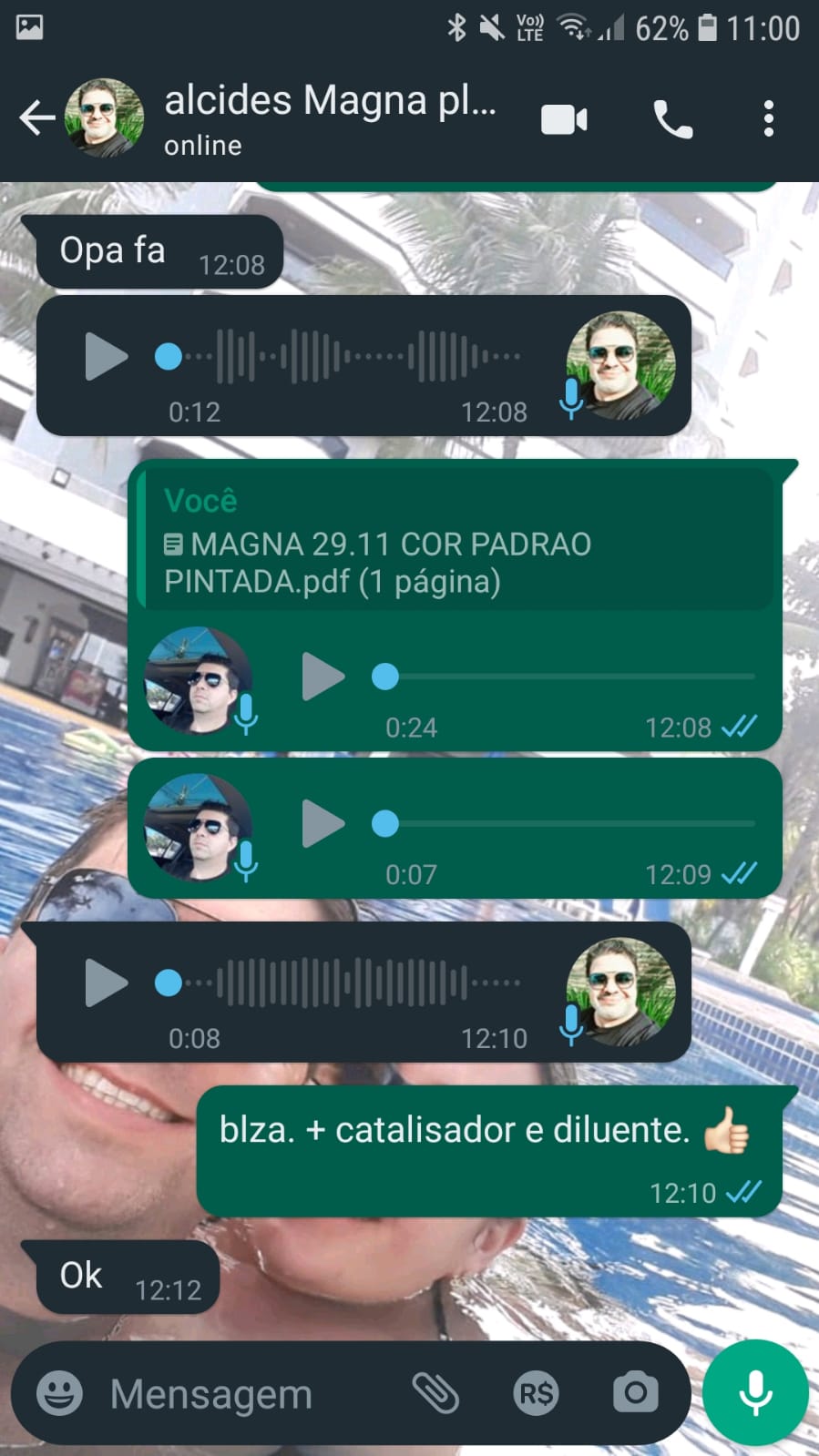Open the emoji picker
The height and width of the screenshot is (1456, 819).
59,1393
